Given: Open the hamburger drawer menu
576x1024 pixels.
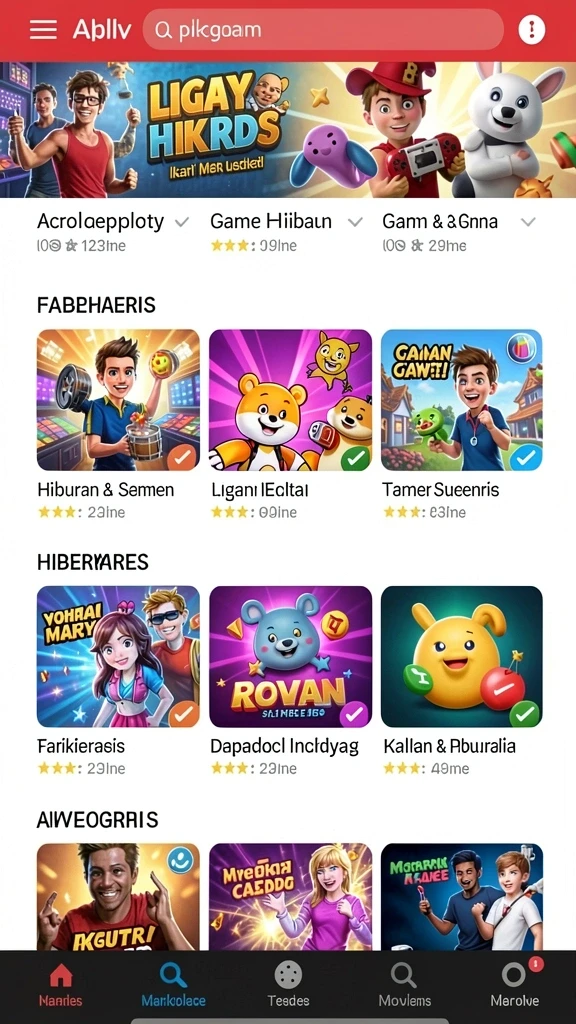Looking at the screenshot, I should (43, 29).
